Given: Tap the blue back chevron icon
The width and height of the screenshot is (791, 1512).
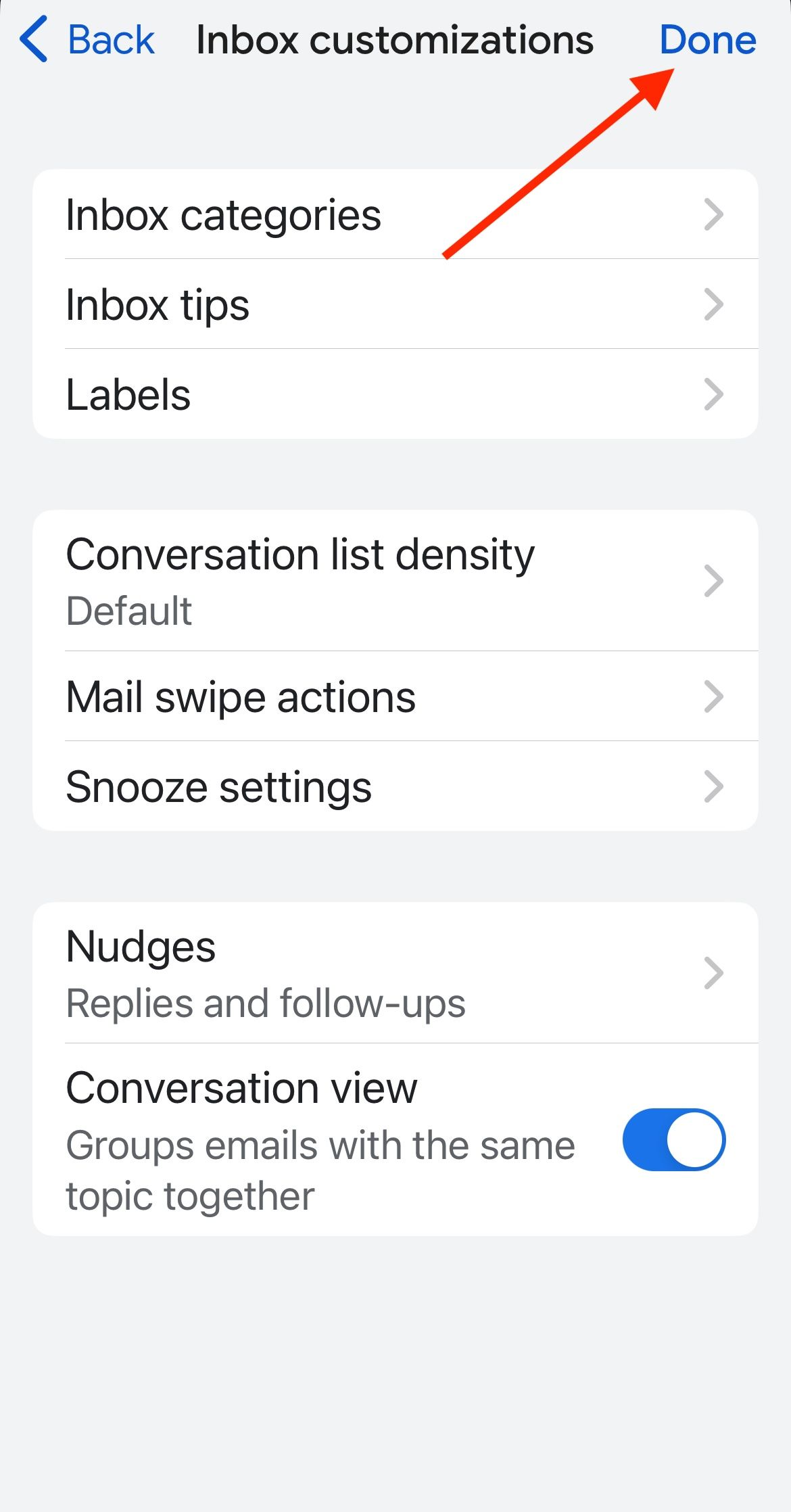Looking at the screenshot, I should click(33, 39).
